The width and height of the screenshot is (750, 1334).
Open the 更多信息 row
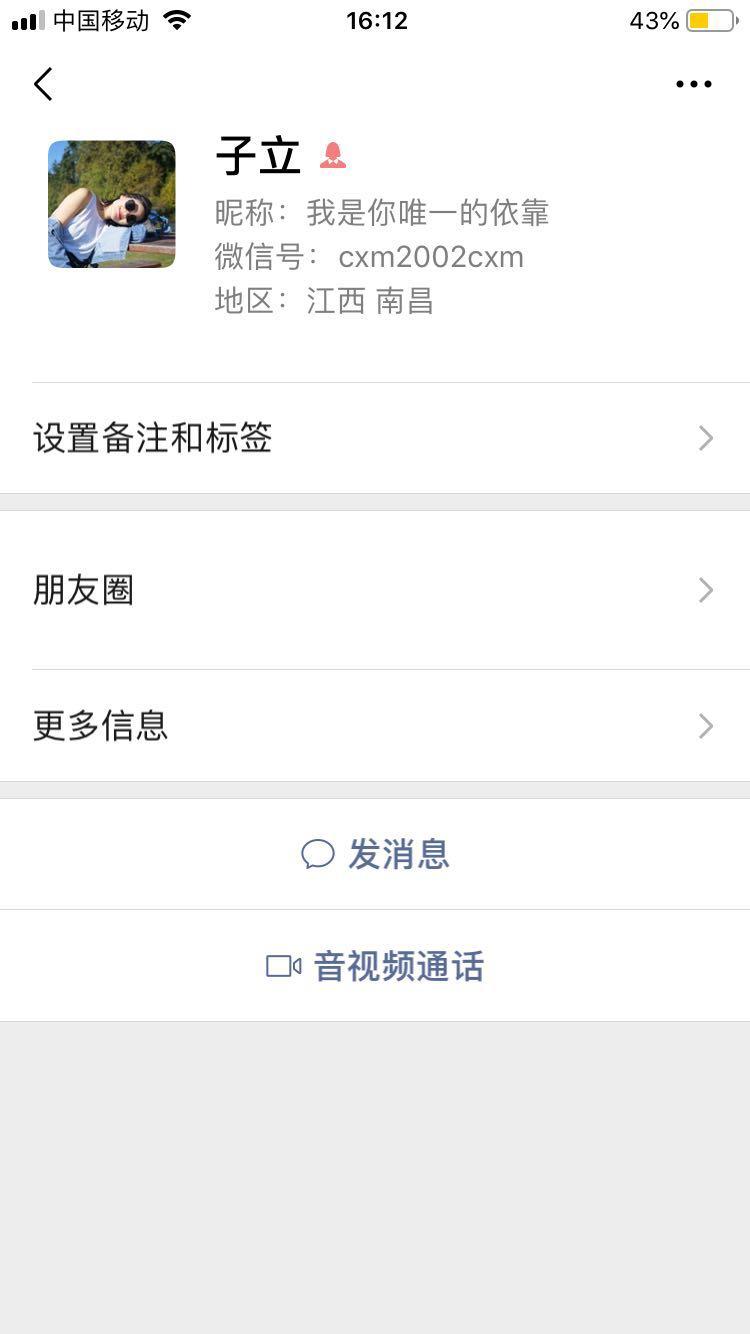(x=375, y=725)
